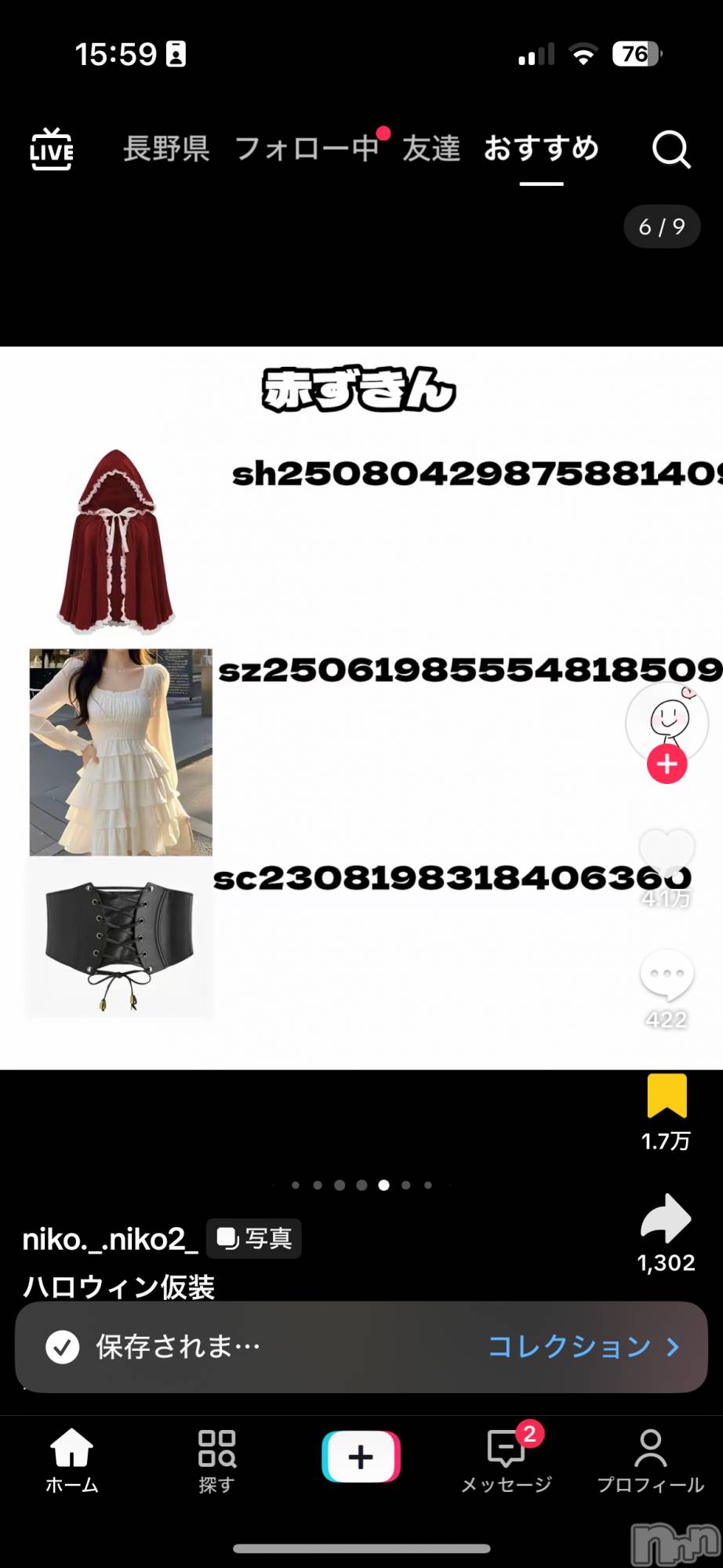Switch to the 長野県 tab
The height and width of the screenshot is (1568, 723).
[166, 148]
